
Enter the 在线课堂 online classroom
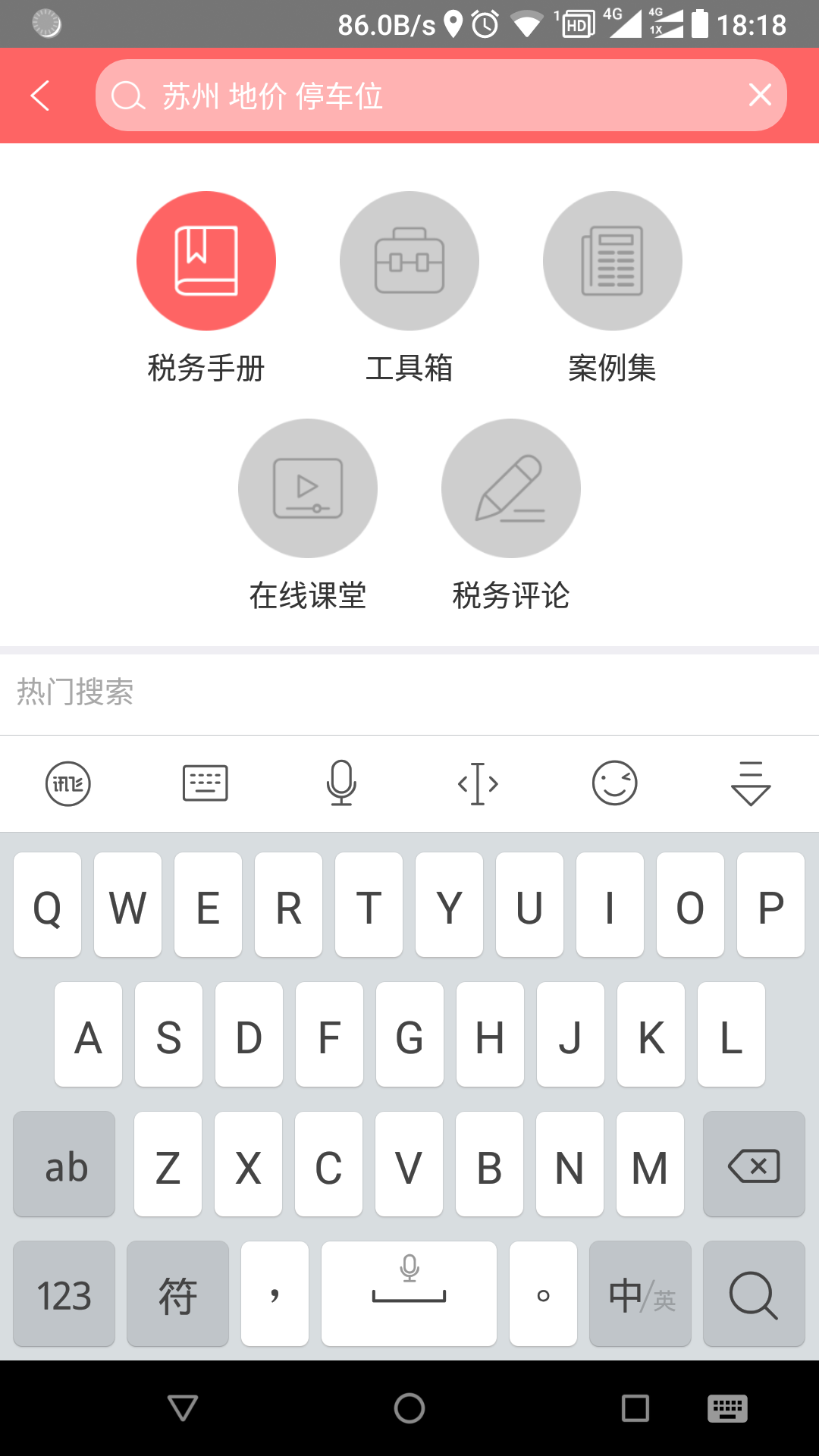308,488
